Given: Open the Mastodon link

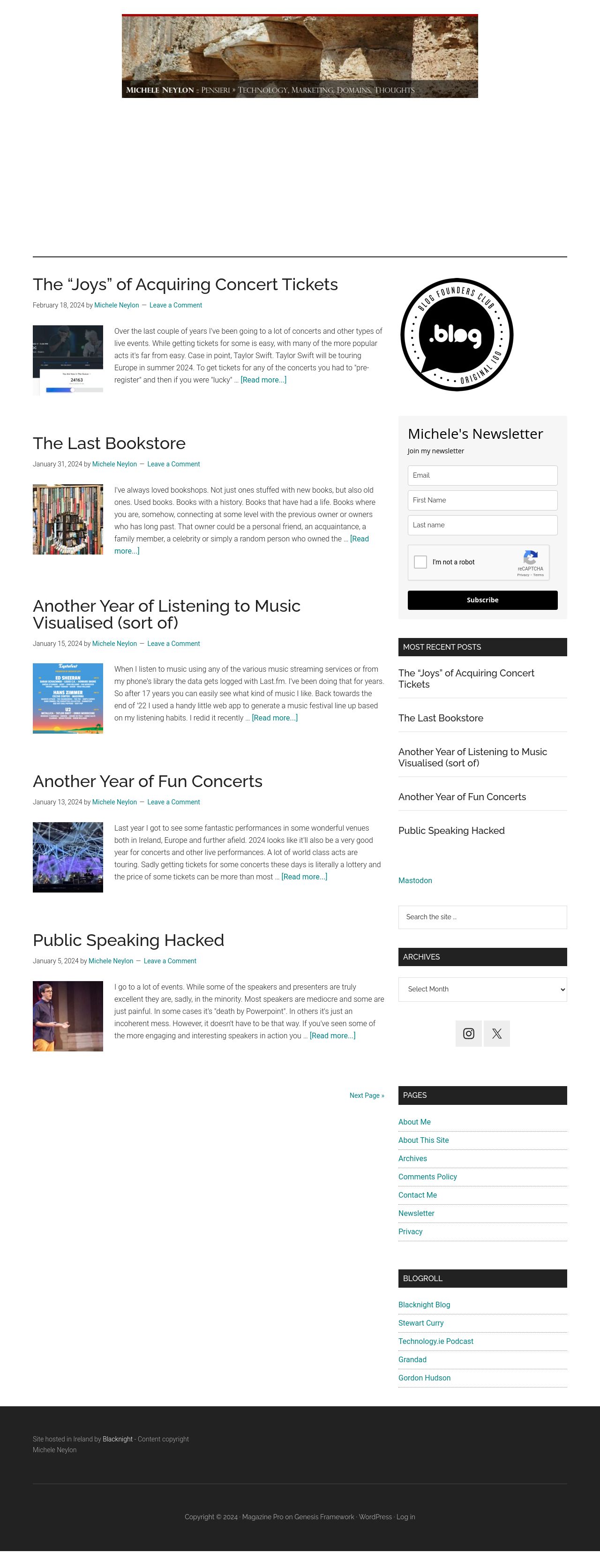Looking at the screenshot, I should point(415,880).
